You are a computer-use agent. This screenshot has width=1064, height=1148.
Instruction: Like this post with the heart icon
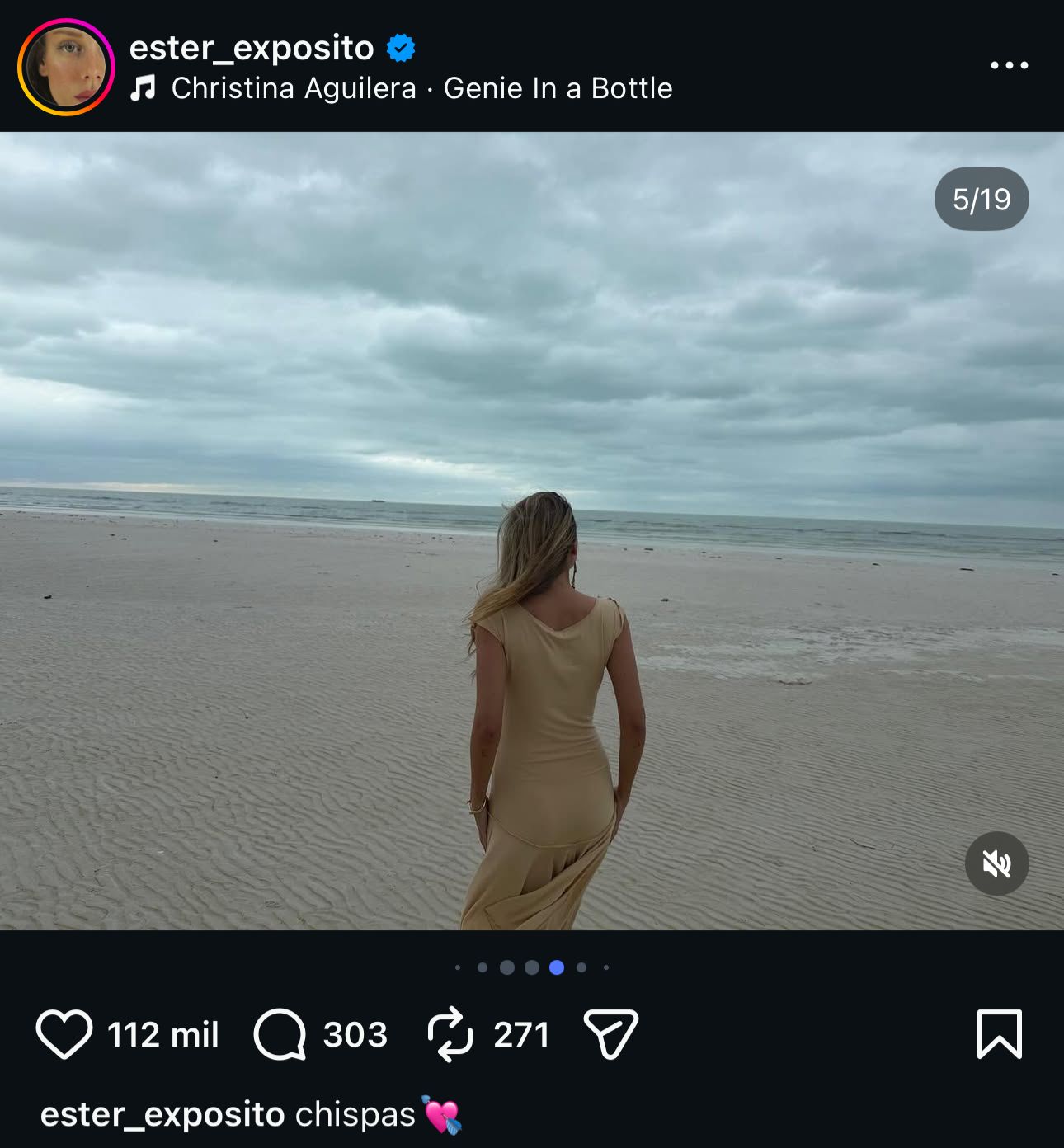tap(64, 1034)
